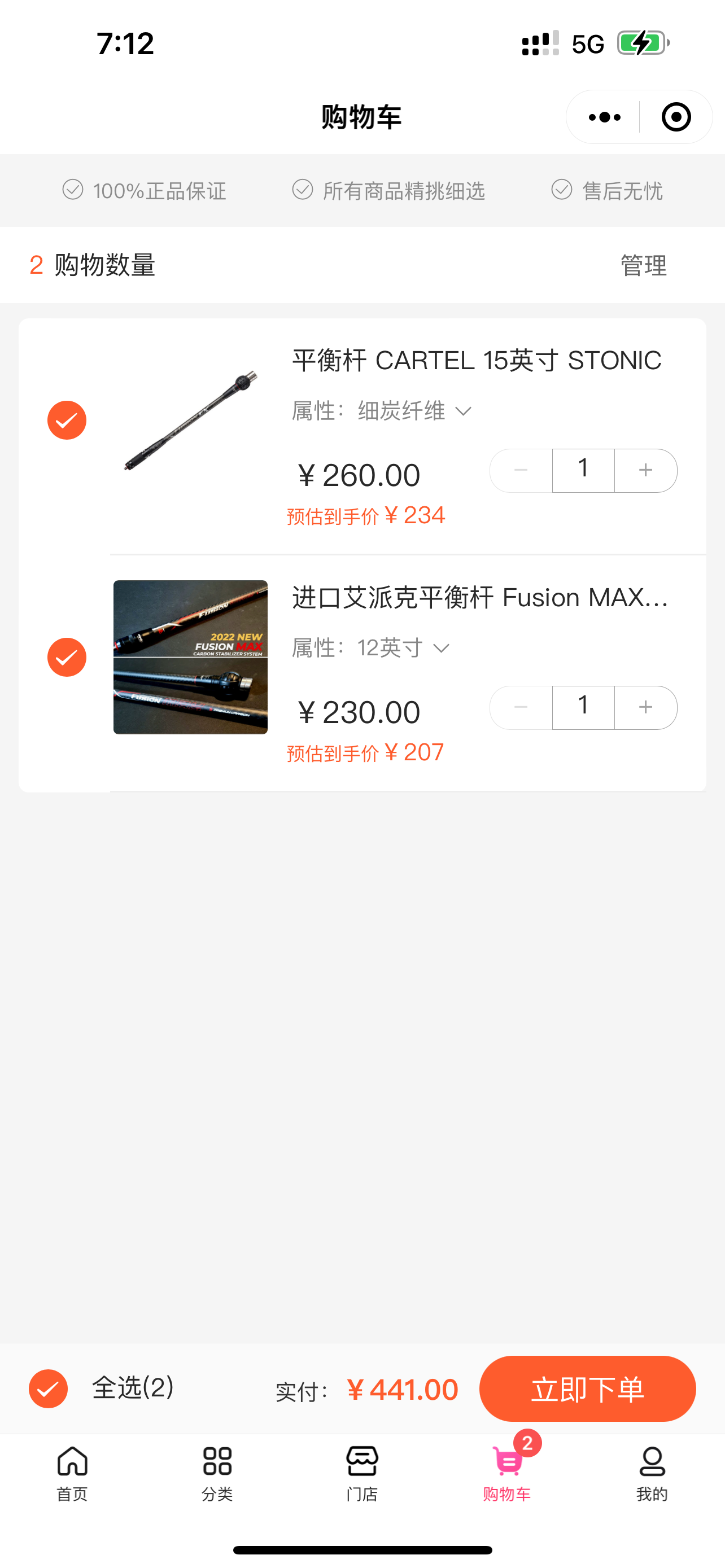Decrease quantity of the ¥260.00 item

point(521,470)
